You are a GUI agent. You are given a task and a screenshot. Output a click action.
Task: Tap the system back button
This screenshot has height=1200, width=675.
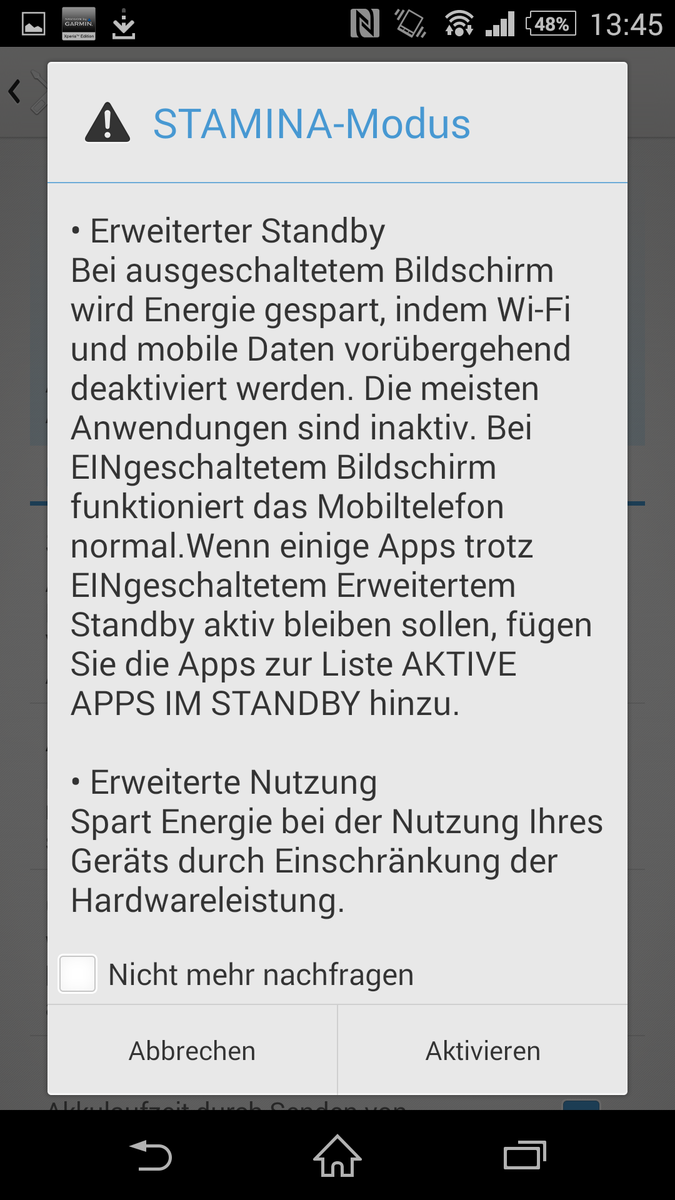[x=151, y=1157]
